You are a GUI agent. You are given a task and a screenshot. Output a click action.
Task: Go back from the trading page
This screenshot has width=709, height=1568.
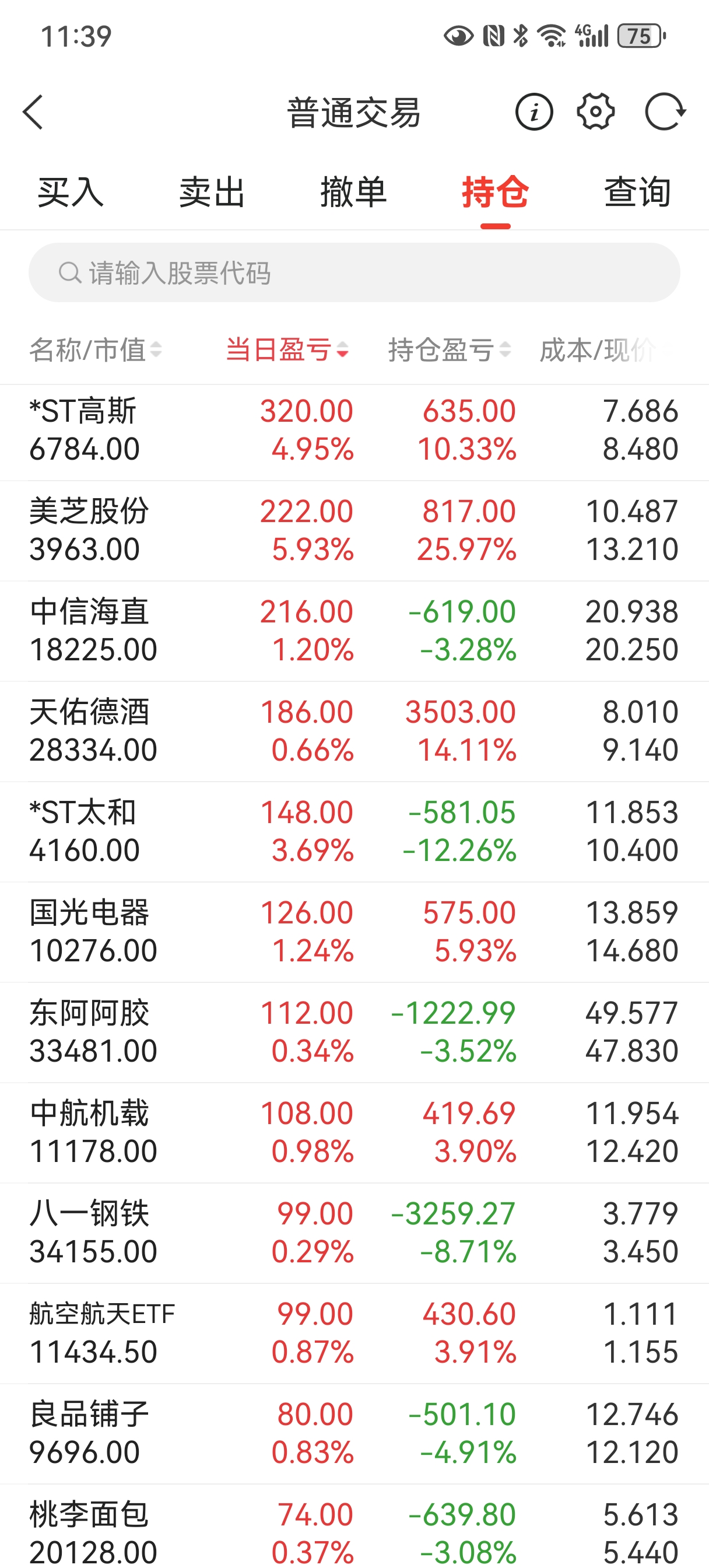pyautogui.click(x=33, y=112)
